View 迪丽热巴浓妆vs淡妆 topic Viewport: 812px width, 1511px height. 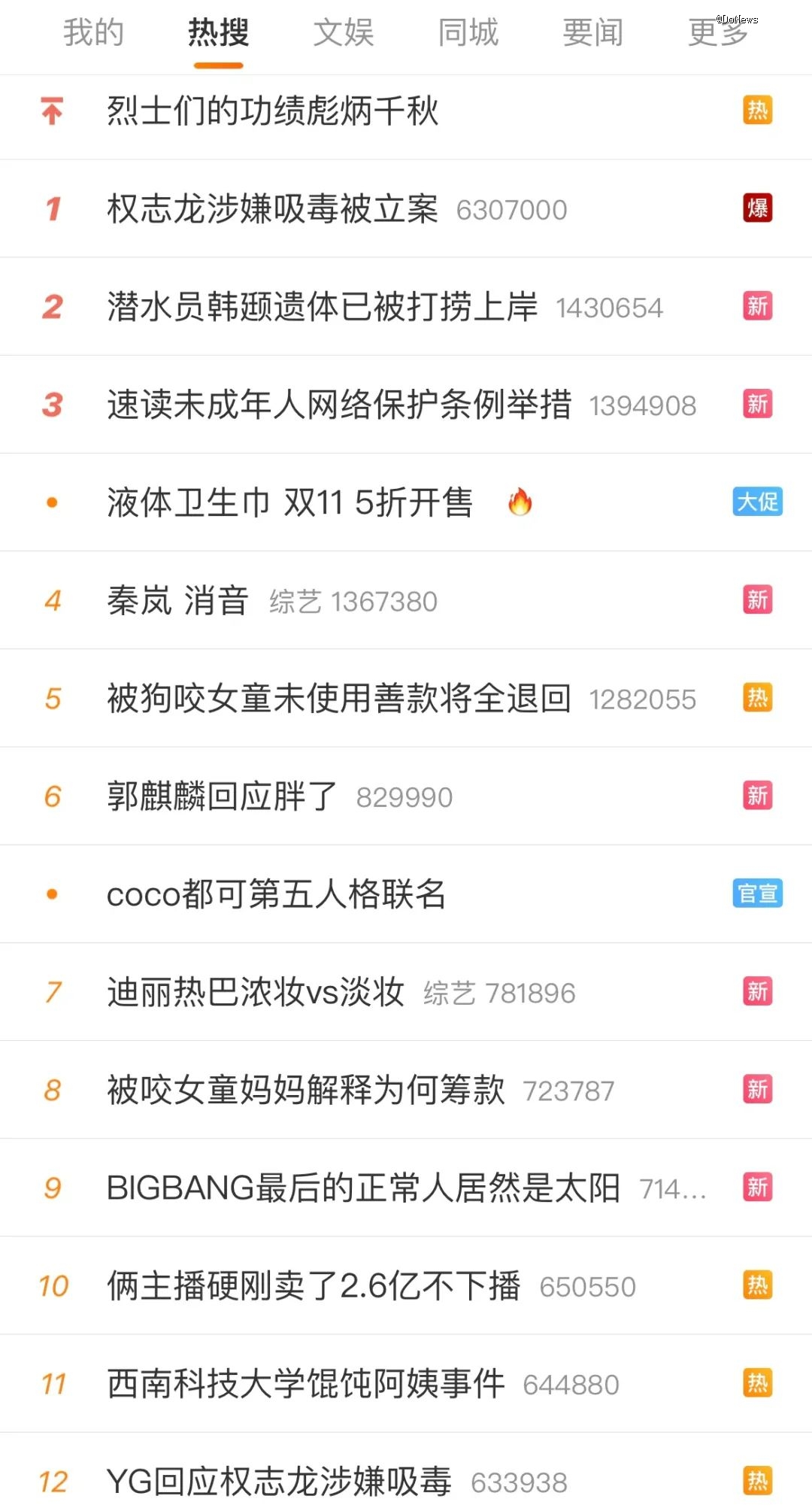406,991
